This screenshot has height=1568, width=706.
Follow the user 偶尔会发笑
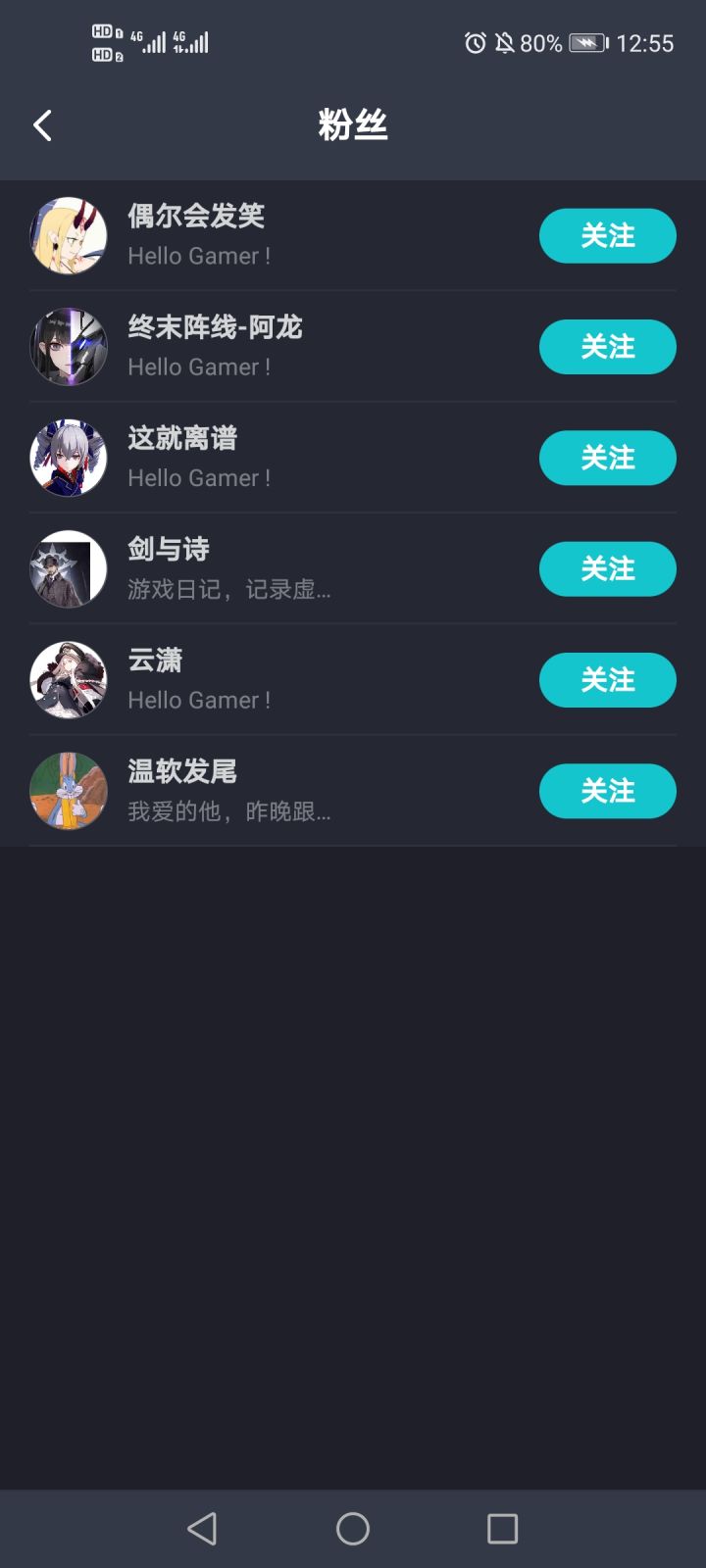607,235
